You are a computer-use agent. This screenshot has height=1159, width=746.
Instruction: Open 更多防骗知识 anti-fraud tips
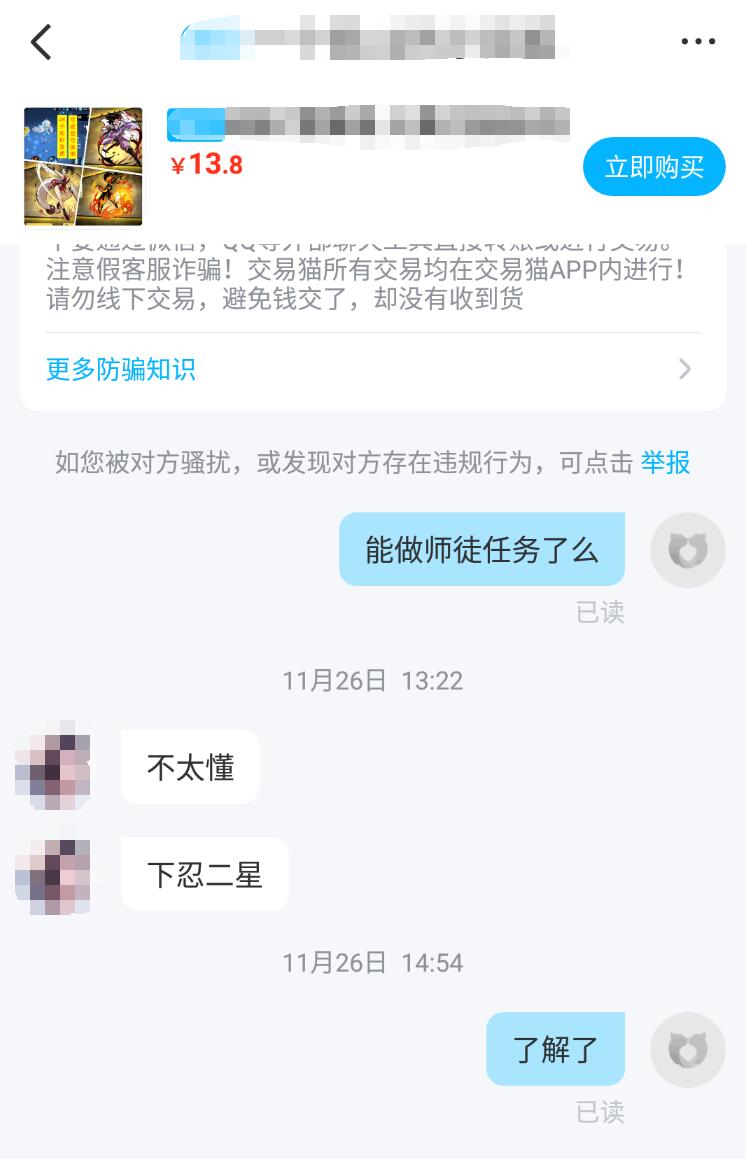[x=370, y=369]
